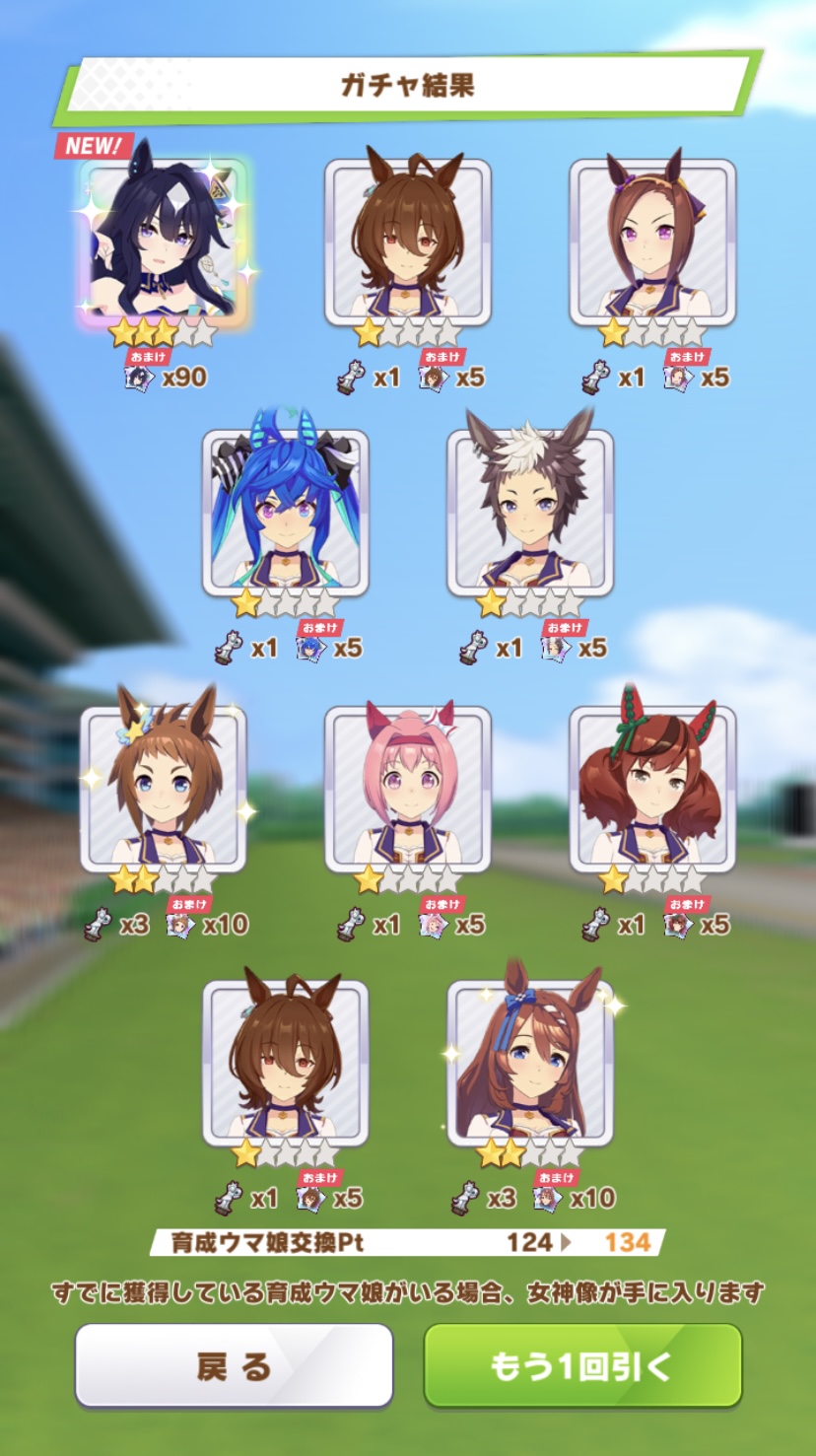This screenshot has height=1456, width=816.
Task: Open the white-and-dark spiky-haired character card
Action: pos(530,513)
